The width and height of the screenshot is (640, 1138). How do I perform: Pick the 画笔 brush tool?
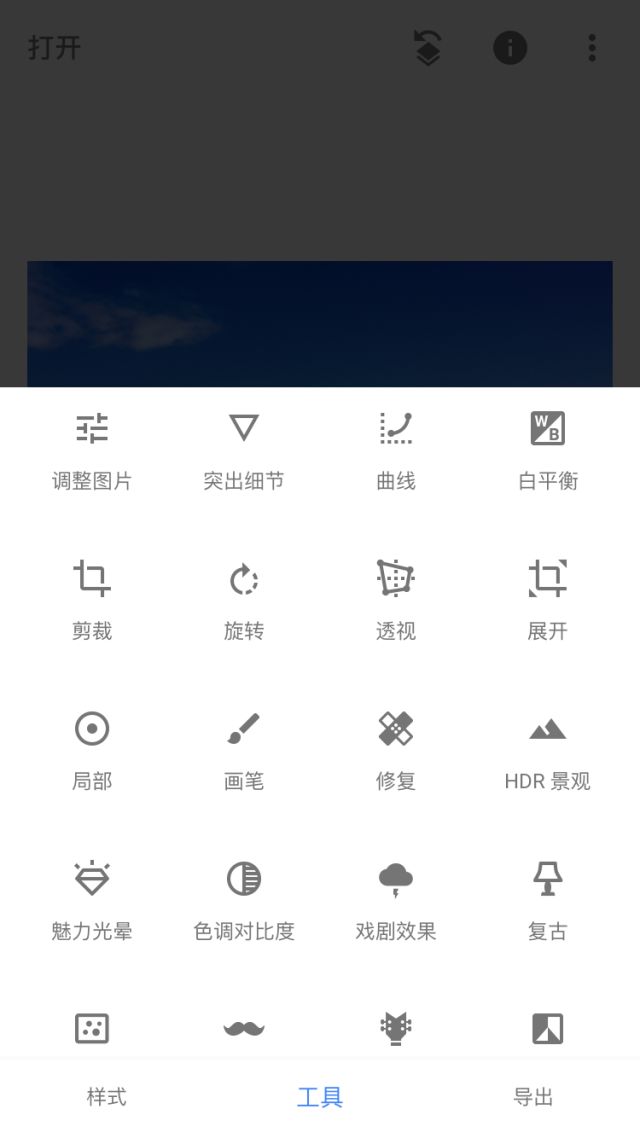tap(244, 750)
